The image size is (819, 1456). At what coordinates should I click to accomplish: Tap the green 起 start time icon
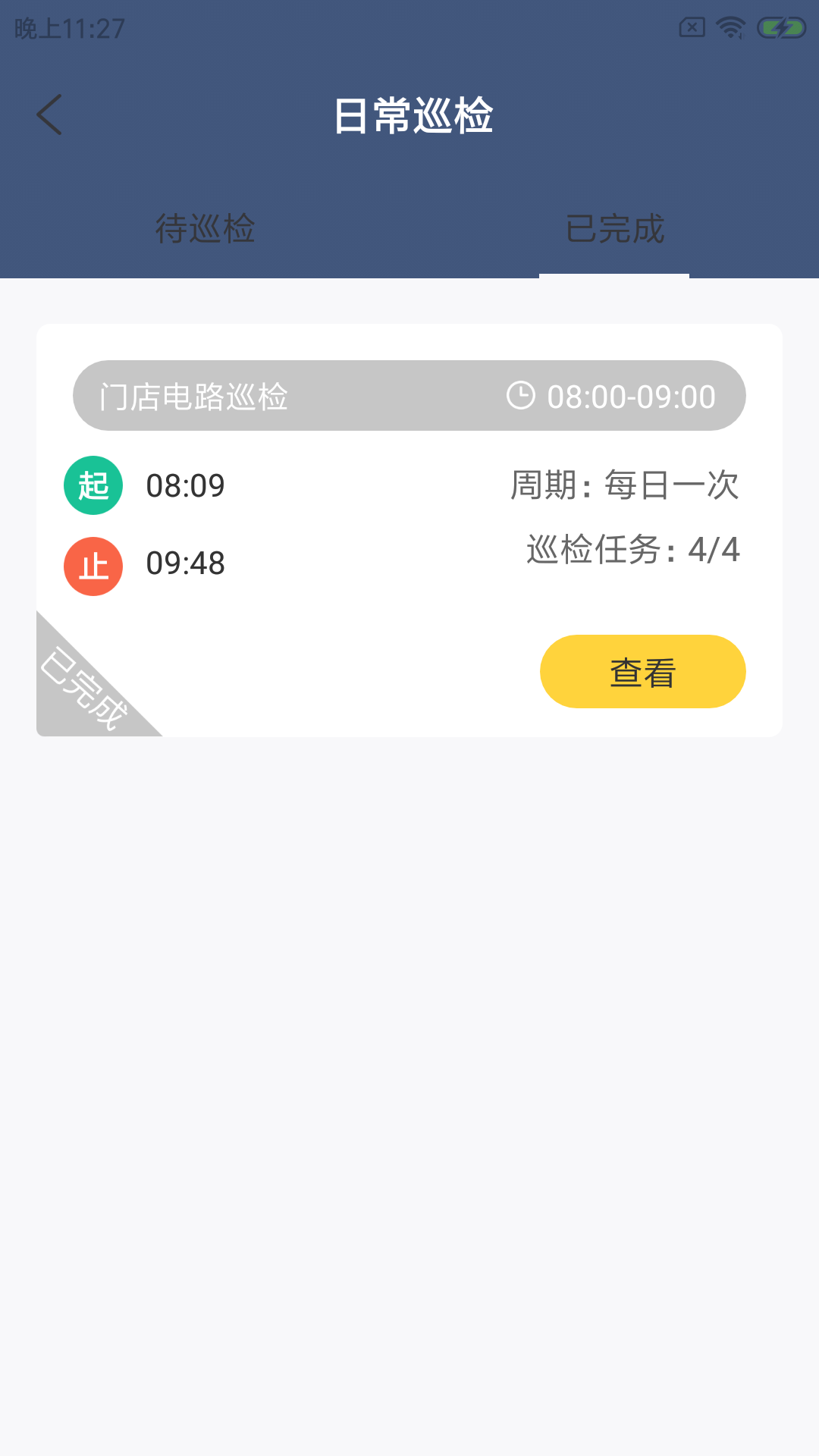[x=93, y=485]
